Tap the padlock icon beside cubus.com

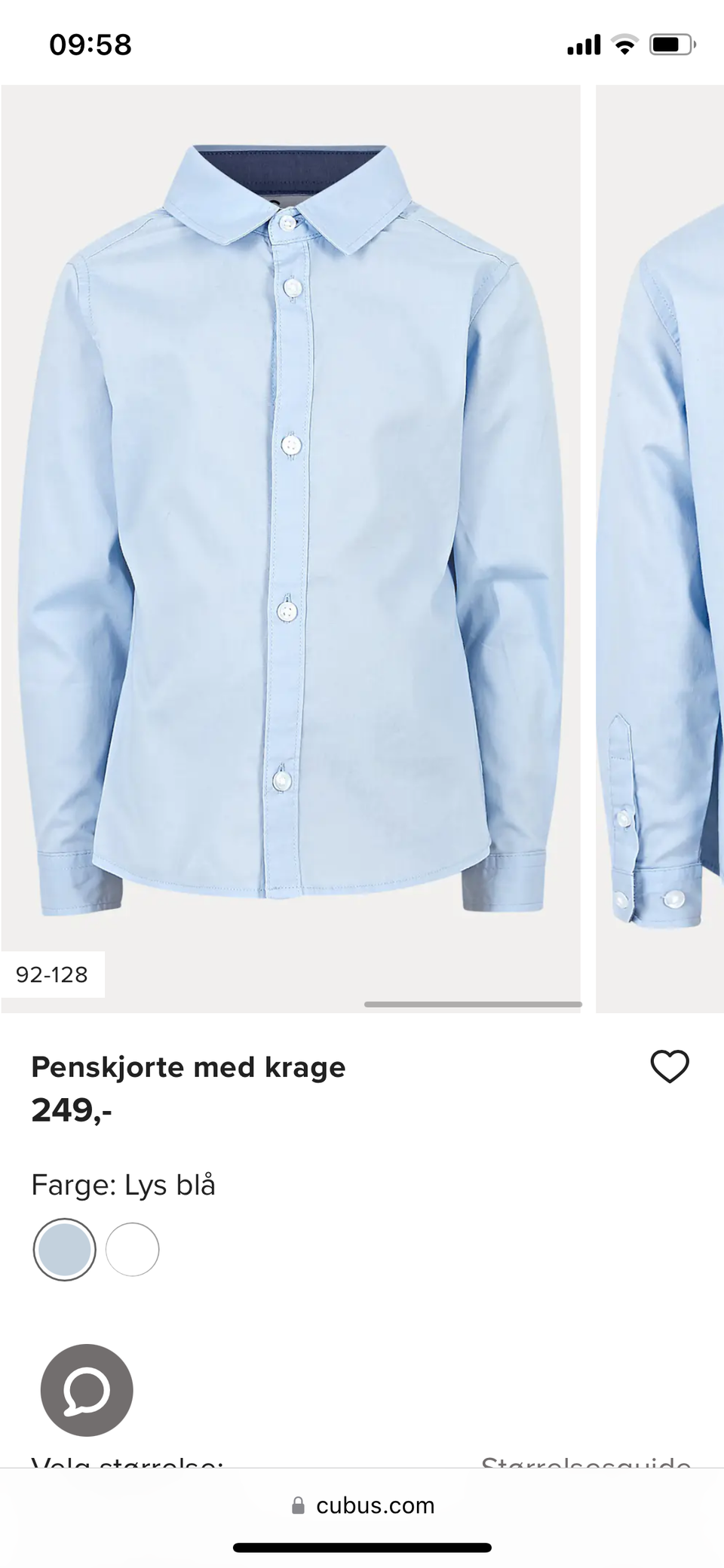click(x=297, y=1505)
